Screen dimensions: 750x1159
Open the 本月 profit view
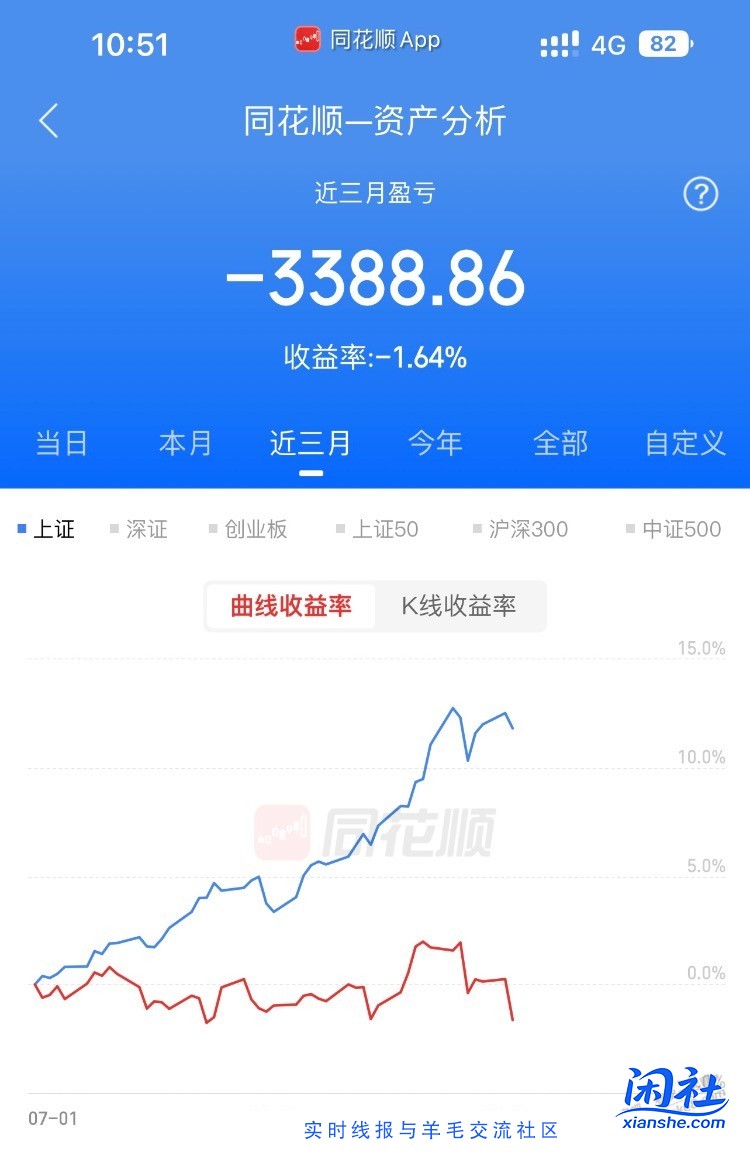(184, 442)
